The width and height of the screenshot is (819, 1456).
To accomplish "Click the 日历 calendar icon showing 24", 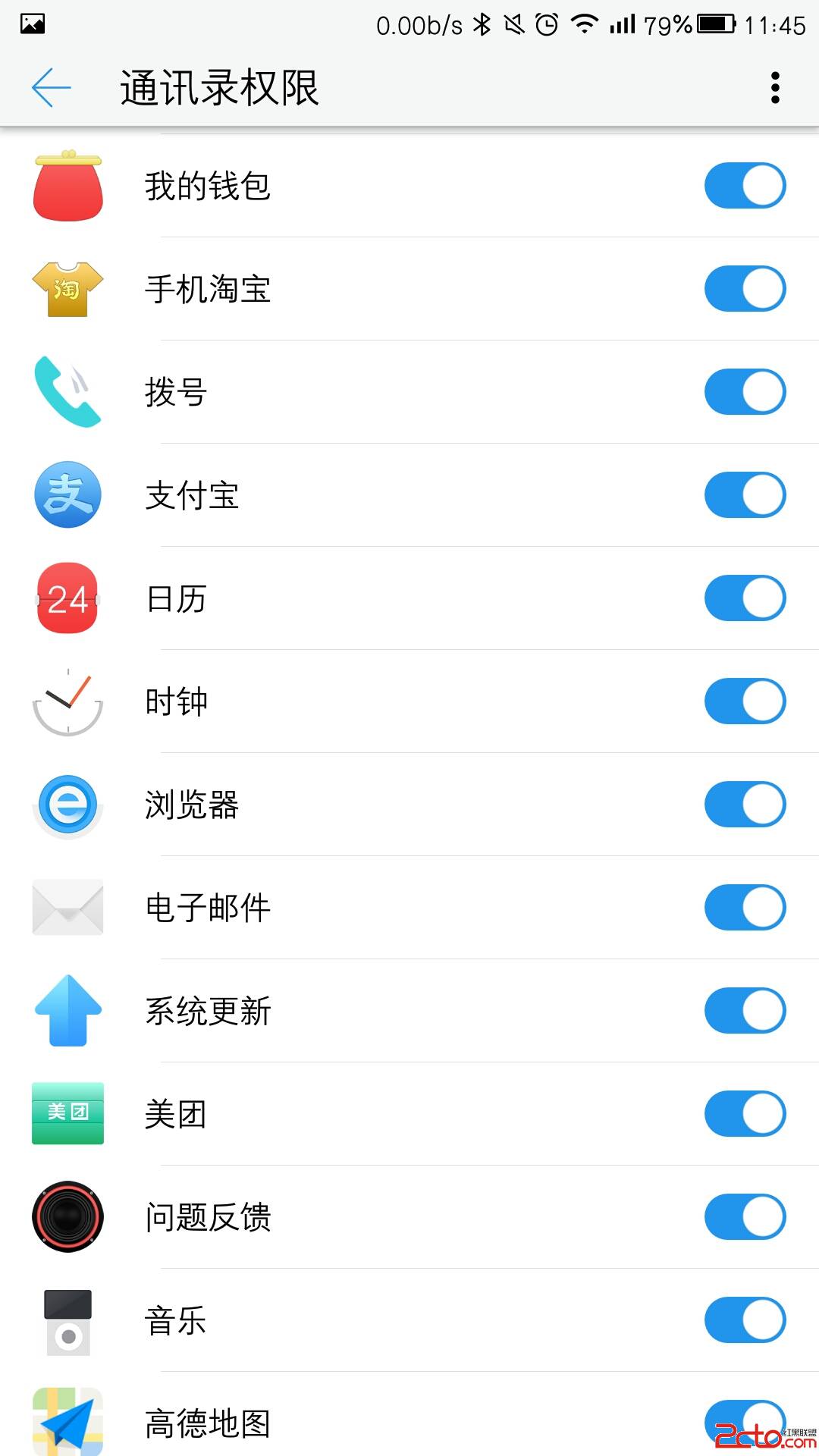I will (67, 597).
